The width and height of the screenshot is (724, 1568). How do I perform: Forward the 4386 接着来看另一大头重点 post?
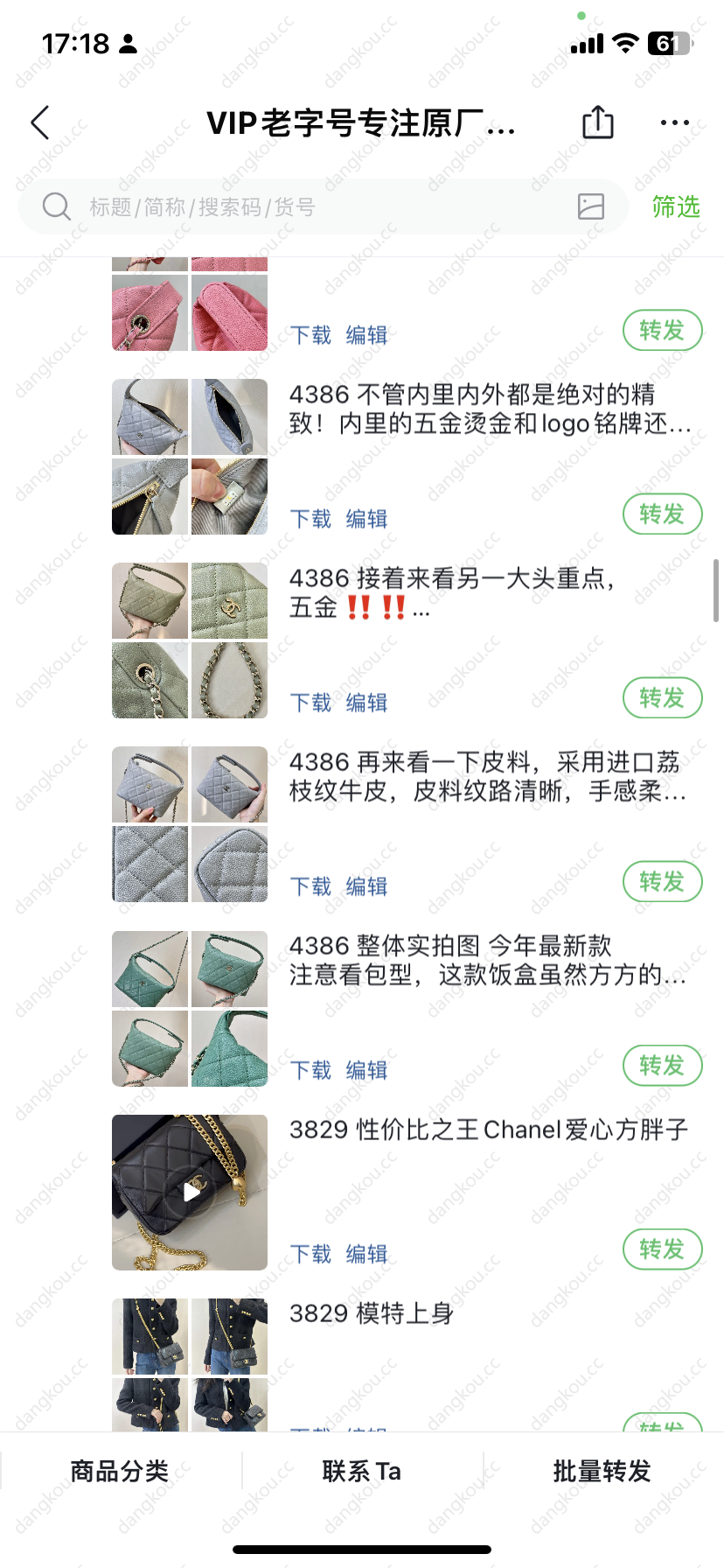coord(662,697)
